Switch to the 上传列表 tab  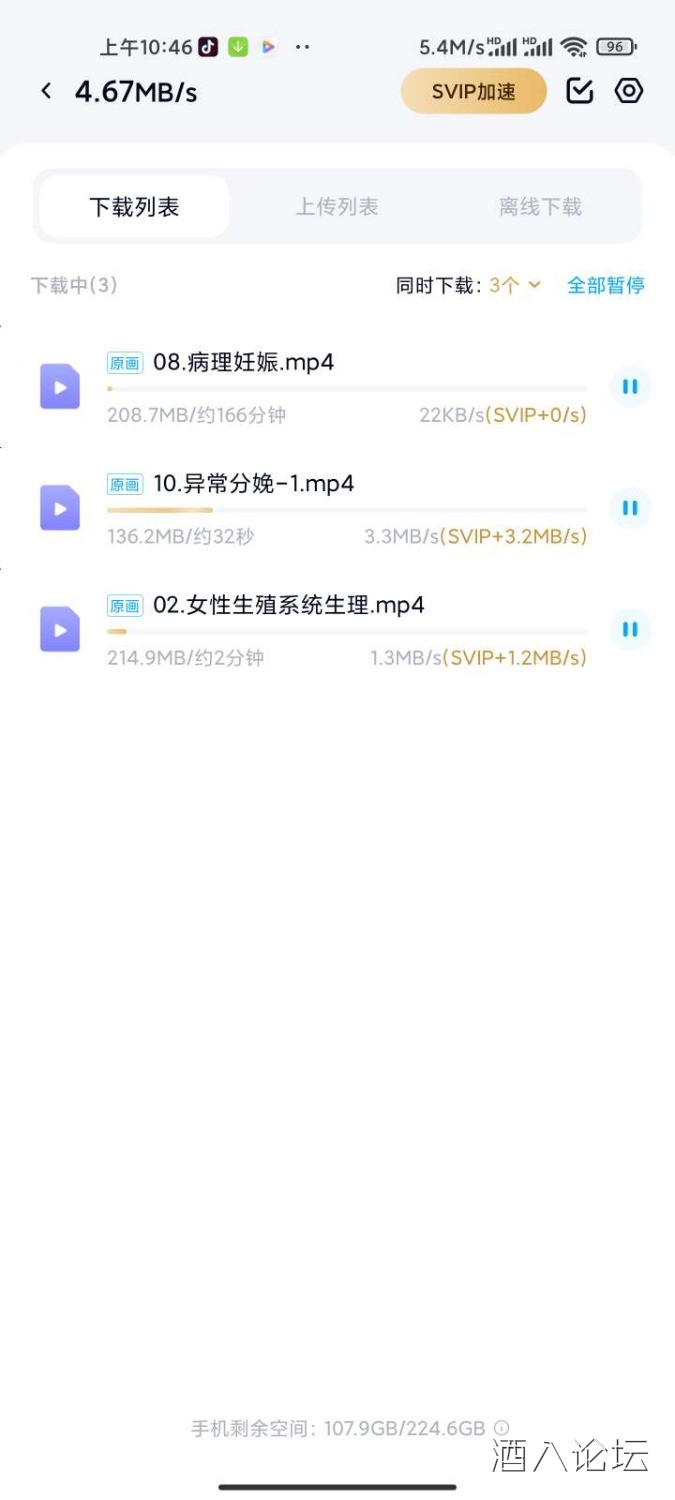click(337, 207)
